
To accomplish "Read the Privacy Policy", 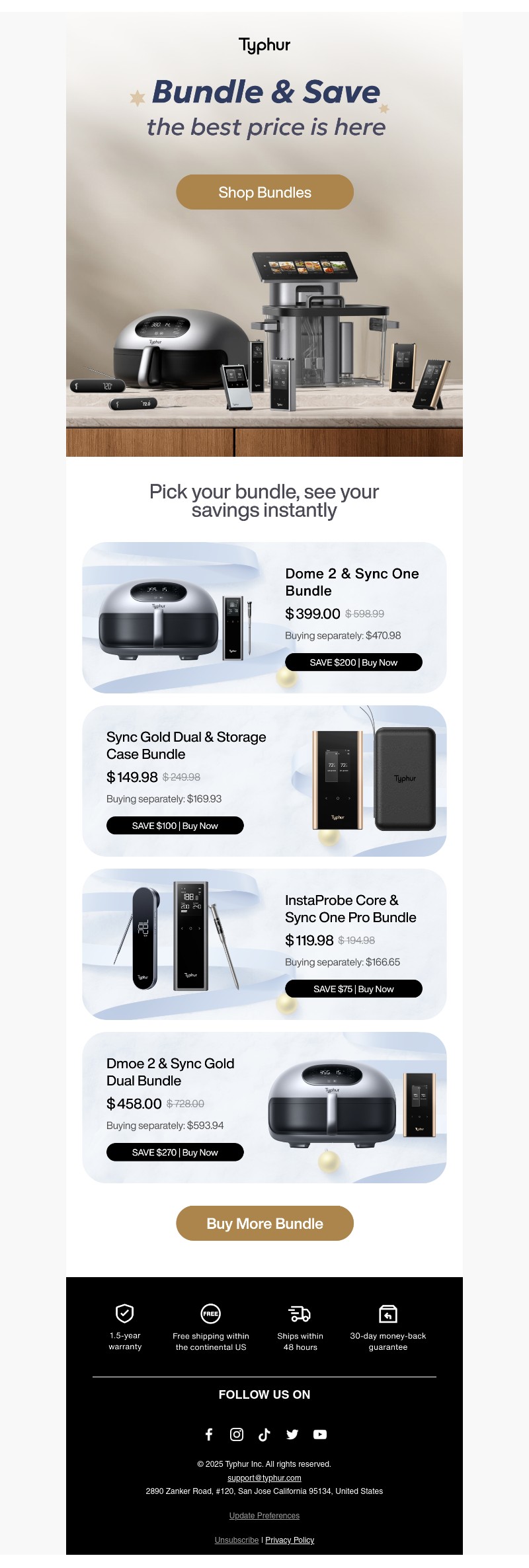I will tap(290, 1540).
